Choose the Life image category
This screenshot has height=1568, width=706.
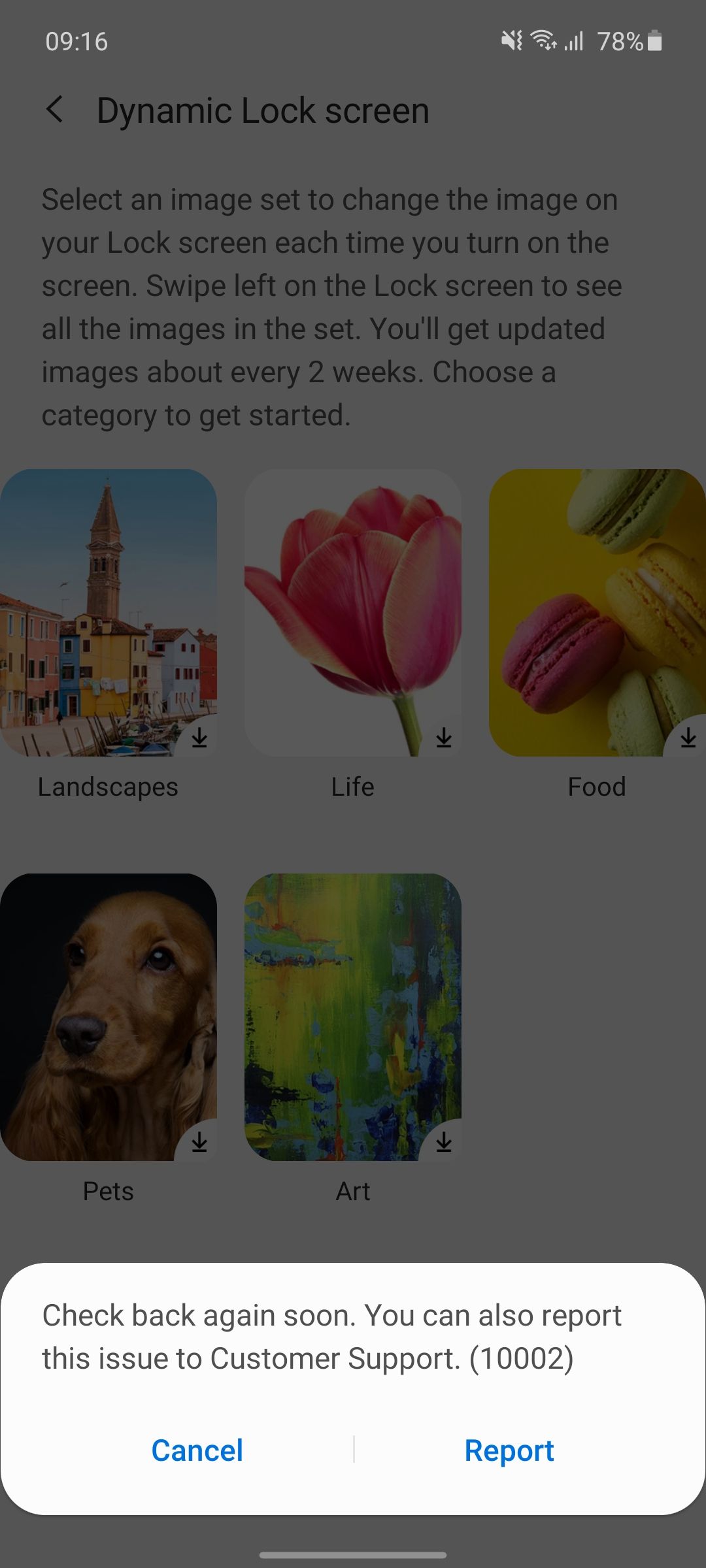[353, 613]
